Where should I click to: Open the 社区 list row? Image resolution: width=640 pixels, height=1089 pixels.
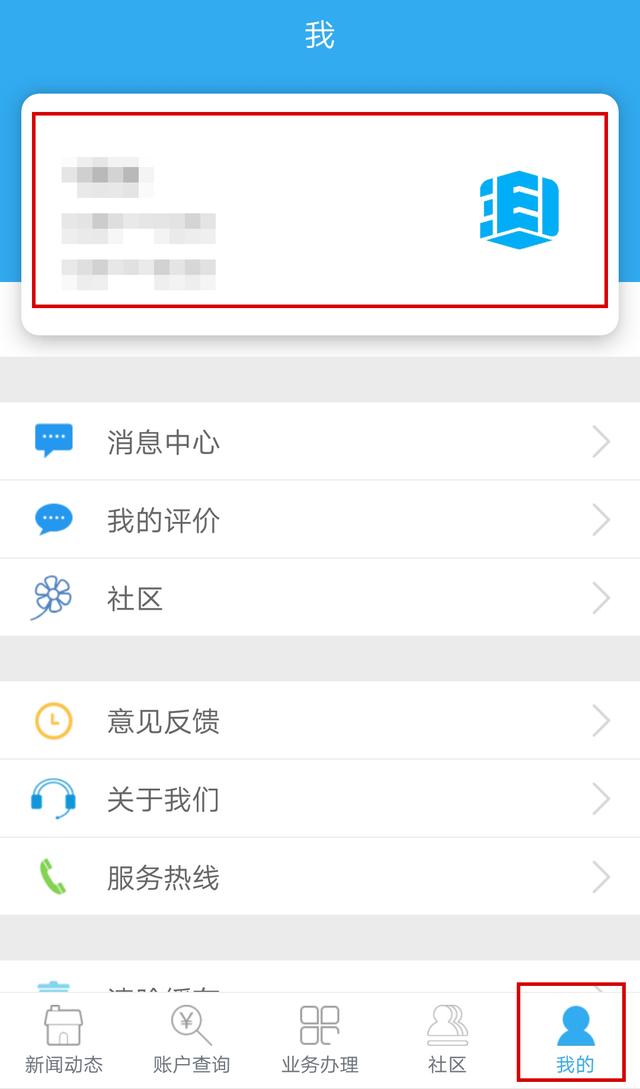(320, 598)
